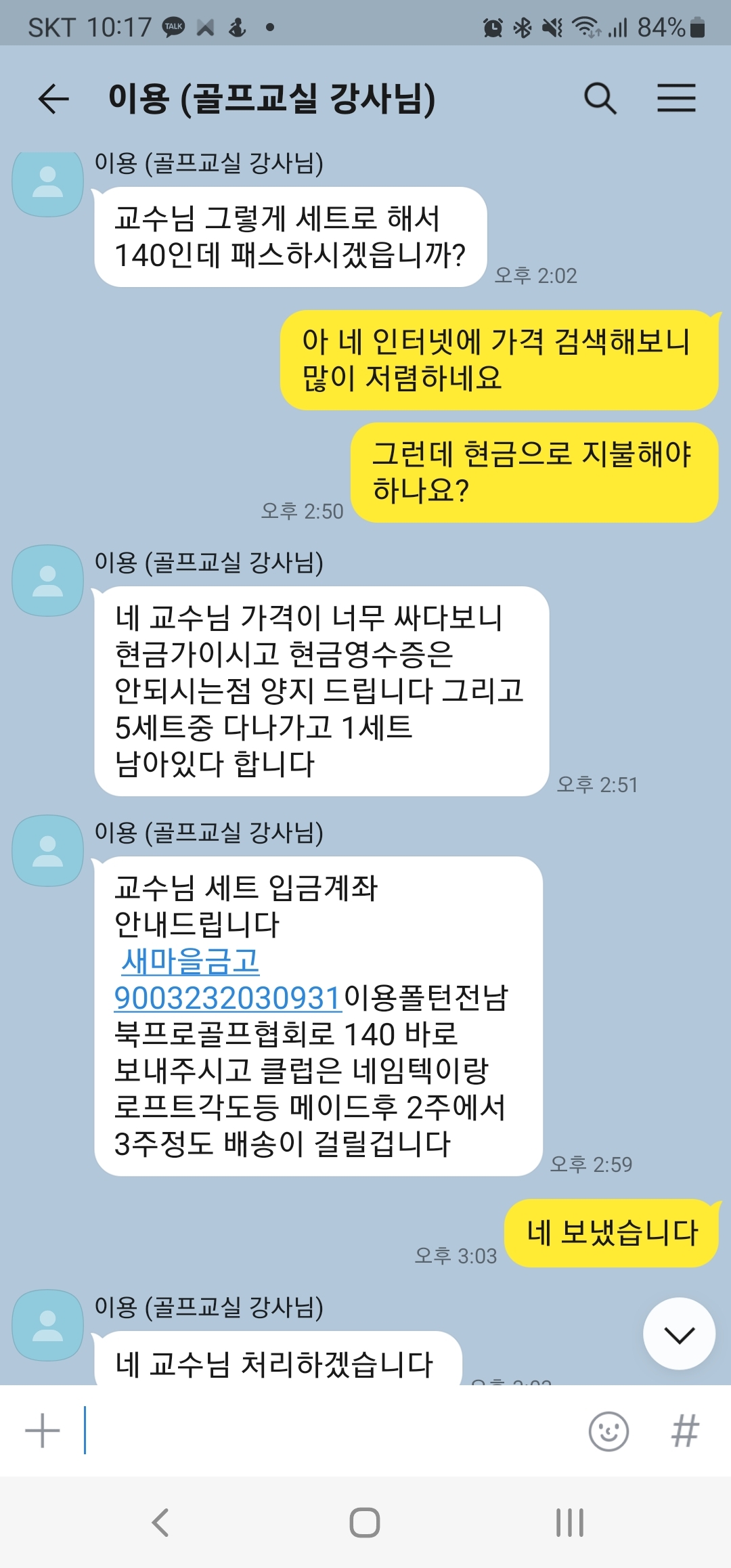Image resolution: width=731 pixels, height=1568 pixels.
Task: Open the 새마을금고 link in the message
Action: [x=190, y=961]
